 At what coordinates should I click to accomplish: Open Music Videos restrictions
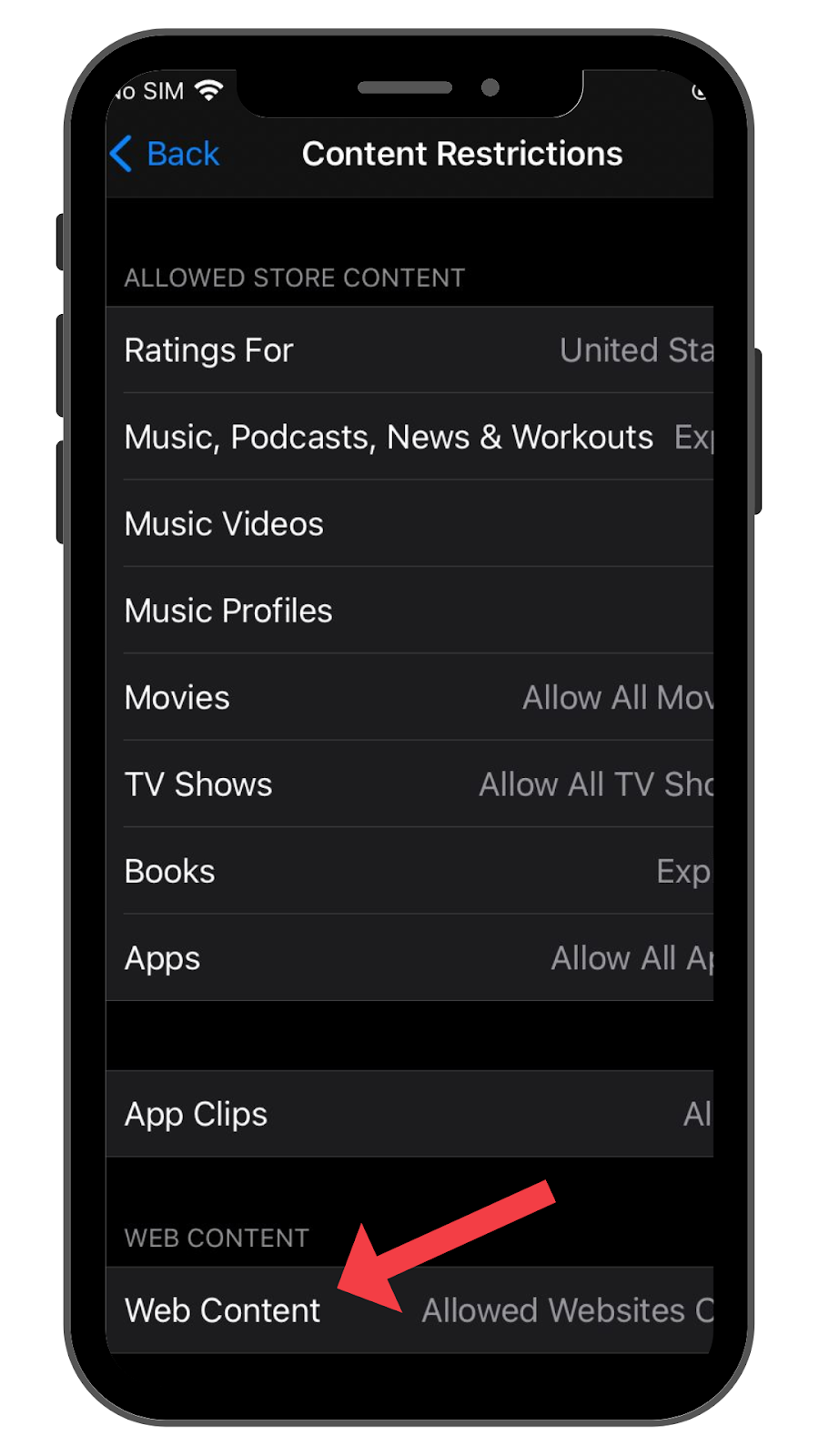[x=409, y=524]
